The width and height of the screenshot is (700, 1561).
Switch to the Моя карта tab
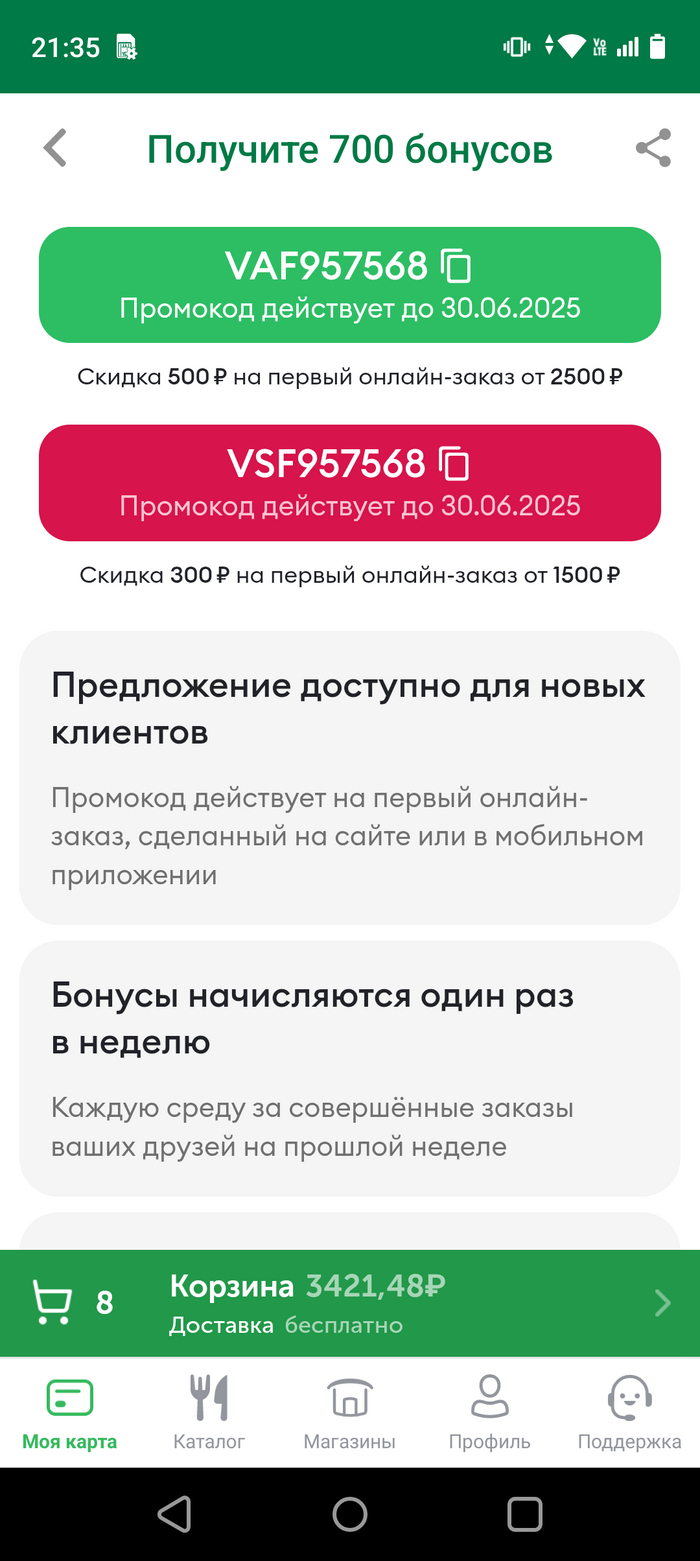pos(70,1412)
